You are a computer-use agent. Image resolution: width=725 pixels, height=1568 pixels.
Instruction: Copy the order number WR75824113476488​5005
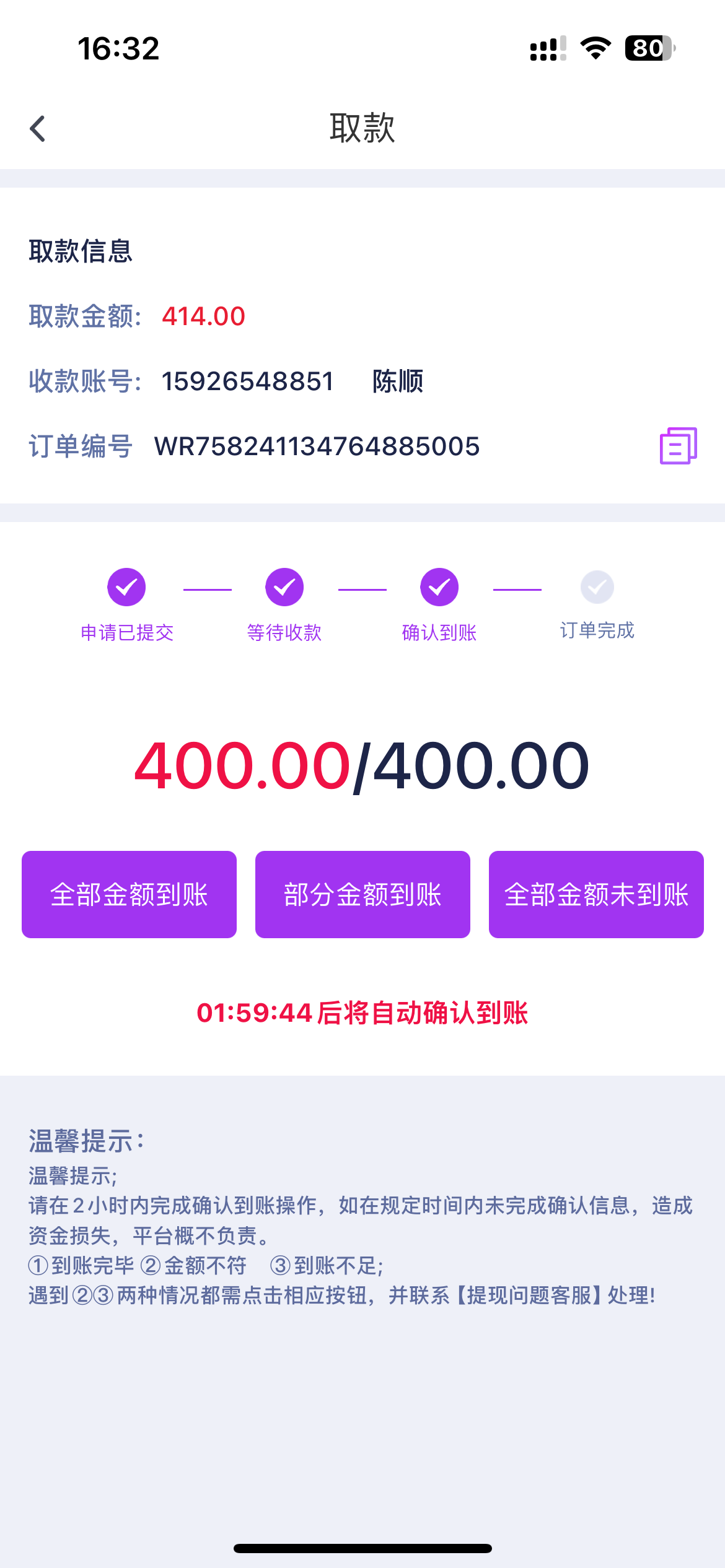tap(678, 446)
